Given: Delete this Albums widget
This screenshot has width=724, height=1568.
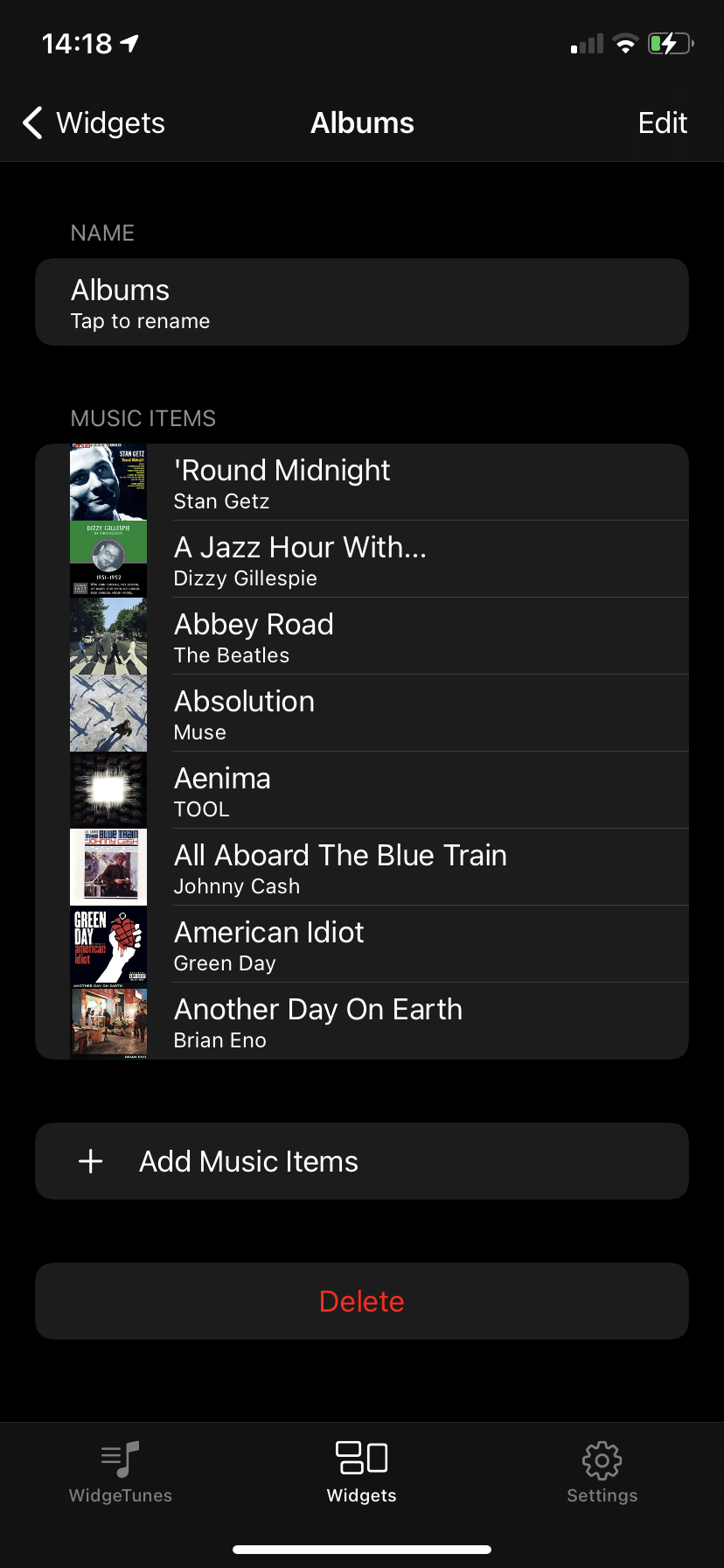Looking at the screenshot, I should click(x=361, y=1302).
